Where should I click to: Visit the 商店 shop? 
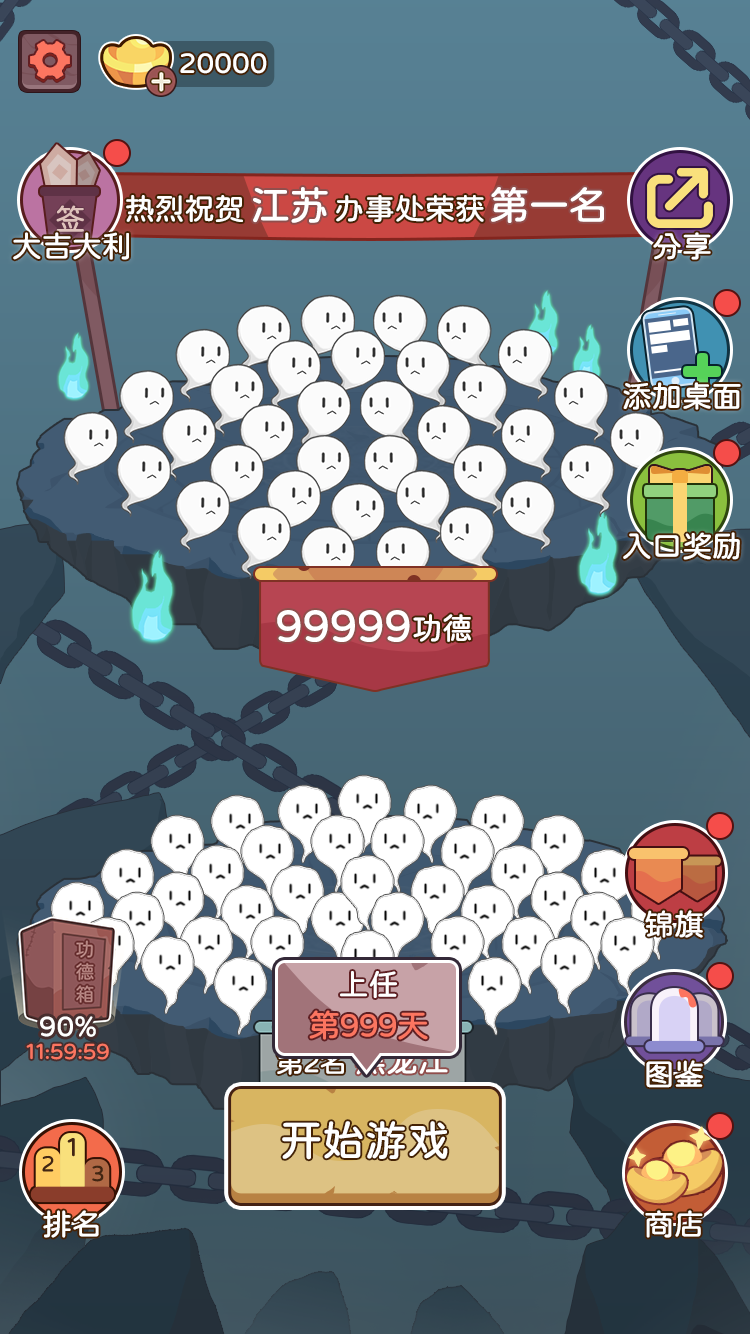tap(673, 1175)
